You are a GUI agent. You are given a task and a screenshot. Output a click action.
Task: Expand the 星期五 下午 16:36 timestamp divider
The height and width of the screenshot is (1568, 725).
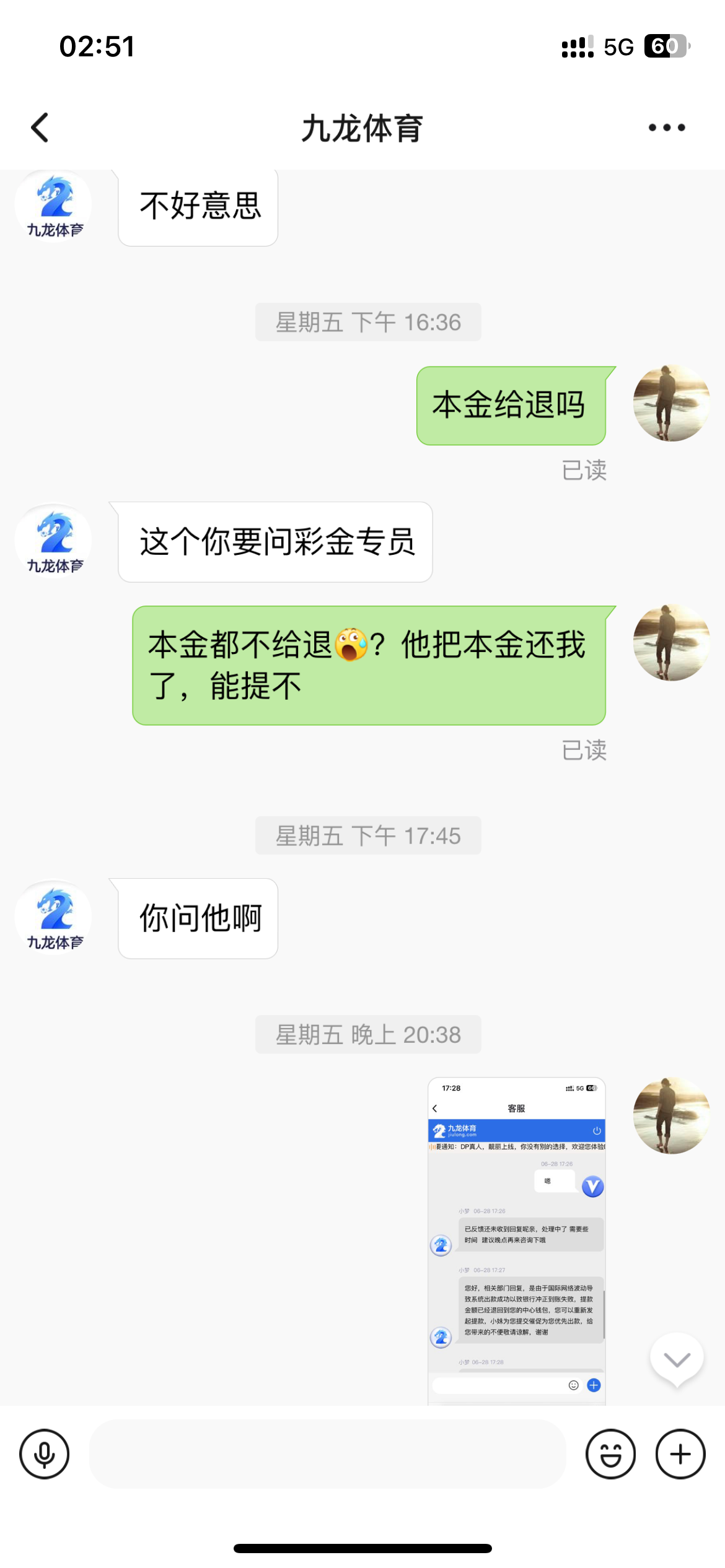[367, 322]
